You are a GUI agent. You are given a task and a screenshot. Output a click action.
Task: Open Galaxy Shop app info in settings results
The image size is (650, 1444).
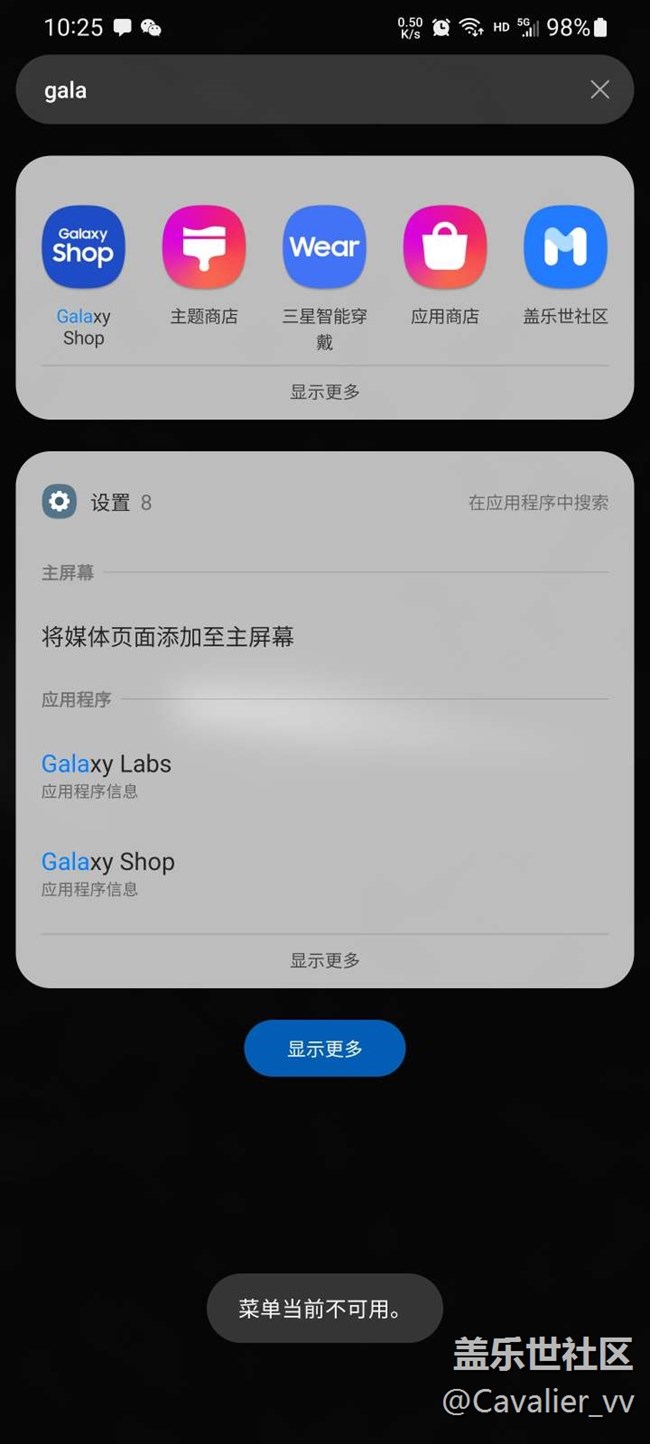pyautogui.click(x=325, y=873)
